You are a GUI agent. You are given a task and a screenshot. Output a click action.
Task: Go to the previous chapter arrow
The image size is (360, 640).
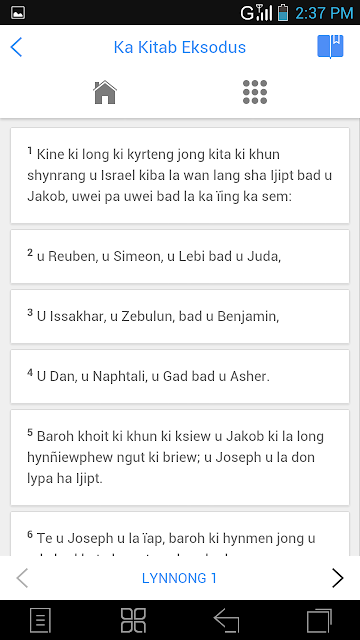(x=22, y=578)
